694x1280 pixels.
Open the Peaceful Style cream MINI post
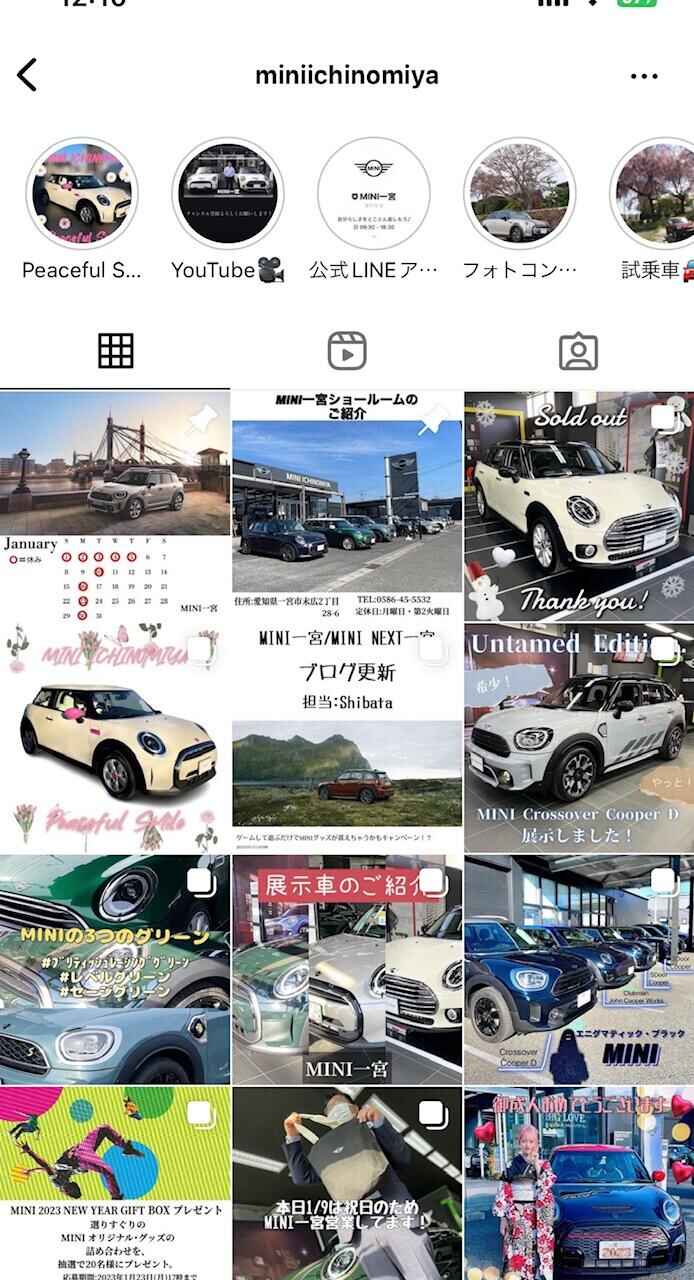coord(114,738)
